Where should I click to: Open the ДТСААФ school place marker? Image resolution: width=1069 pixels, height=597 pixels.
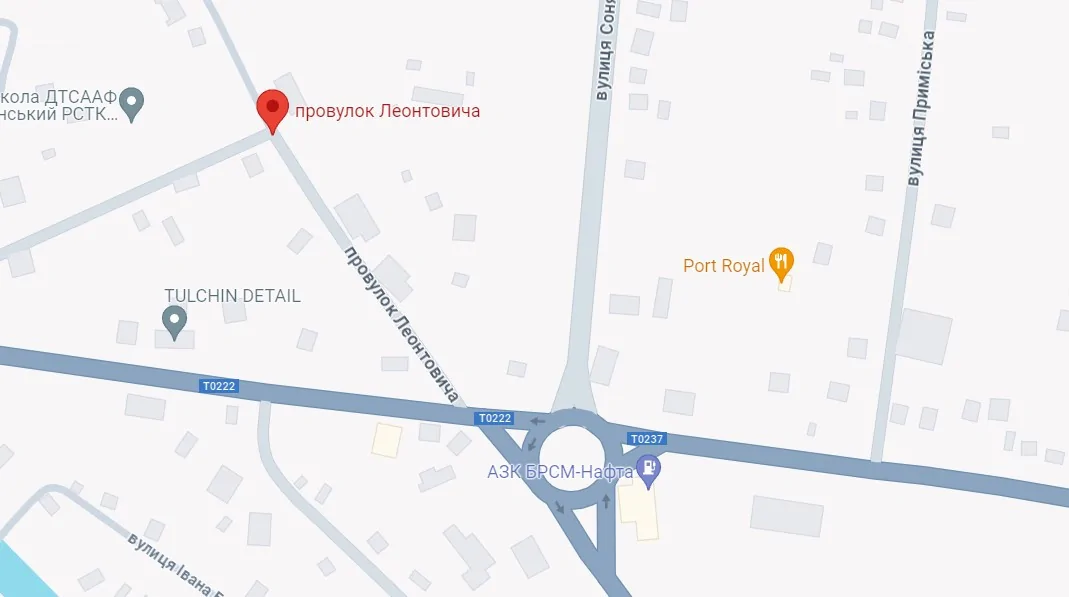(x=132, y=101)
